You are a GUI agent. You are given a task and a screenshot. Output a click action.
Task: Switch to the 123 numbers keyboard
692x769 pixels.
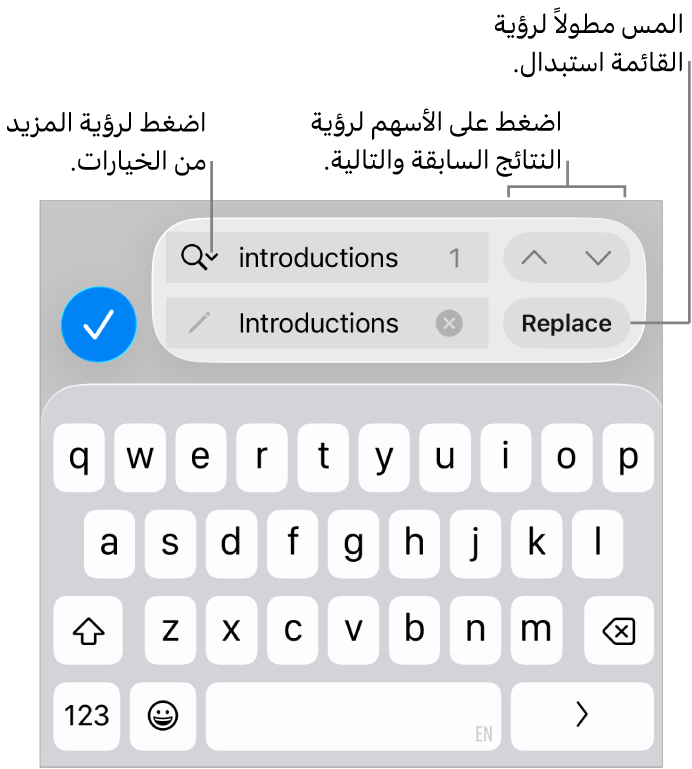tap(87, 715)
